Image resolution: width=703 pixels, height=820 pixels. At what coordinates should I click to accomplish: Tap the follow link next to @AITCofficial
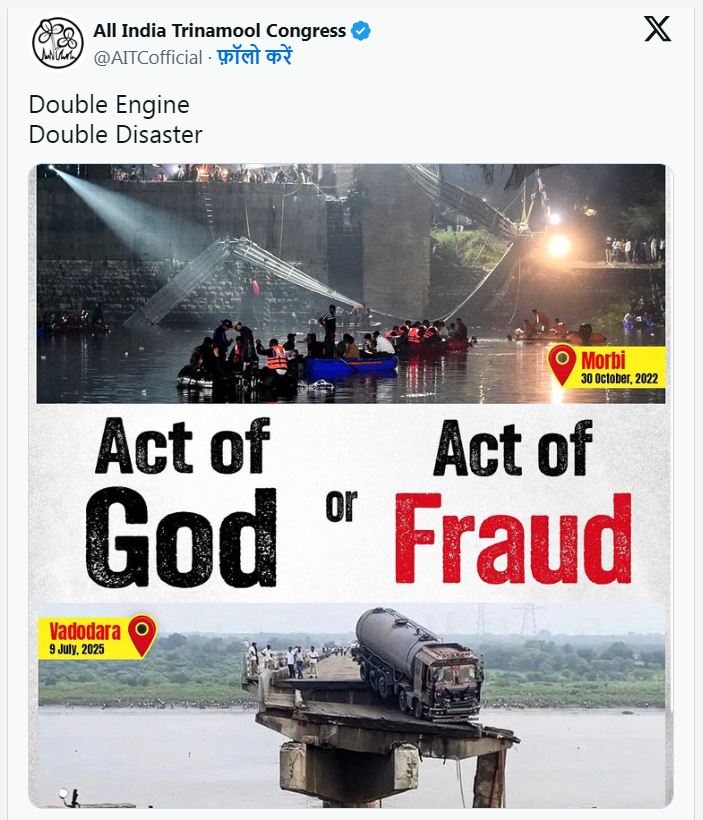click(x=254, y=57)
